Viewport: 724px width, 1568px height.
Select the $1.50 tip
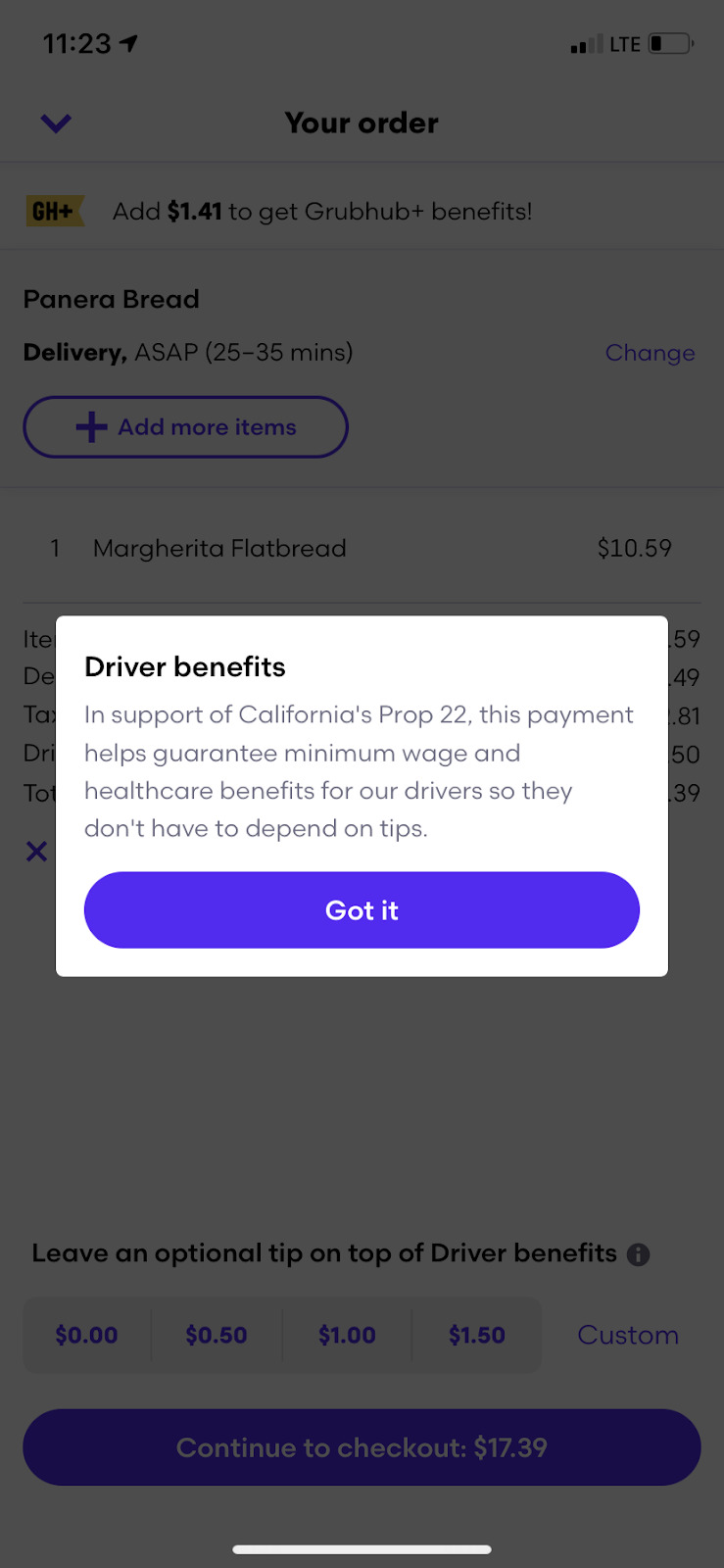point(477,1335)
